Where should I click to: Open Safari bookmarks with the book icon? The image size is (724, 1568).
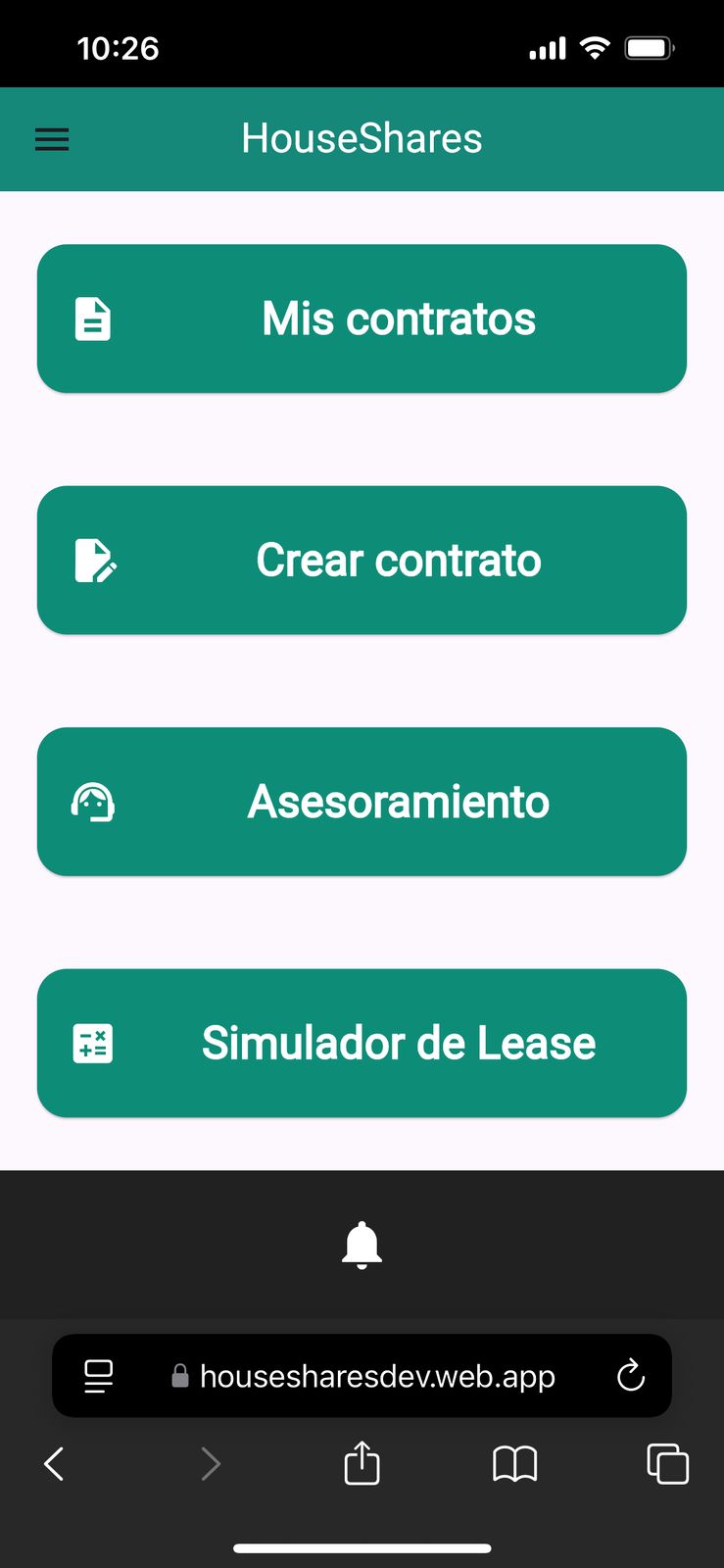[514, 1463]
